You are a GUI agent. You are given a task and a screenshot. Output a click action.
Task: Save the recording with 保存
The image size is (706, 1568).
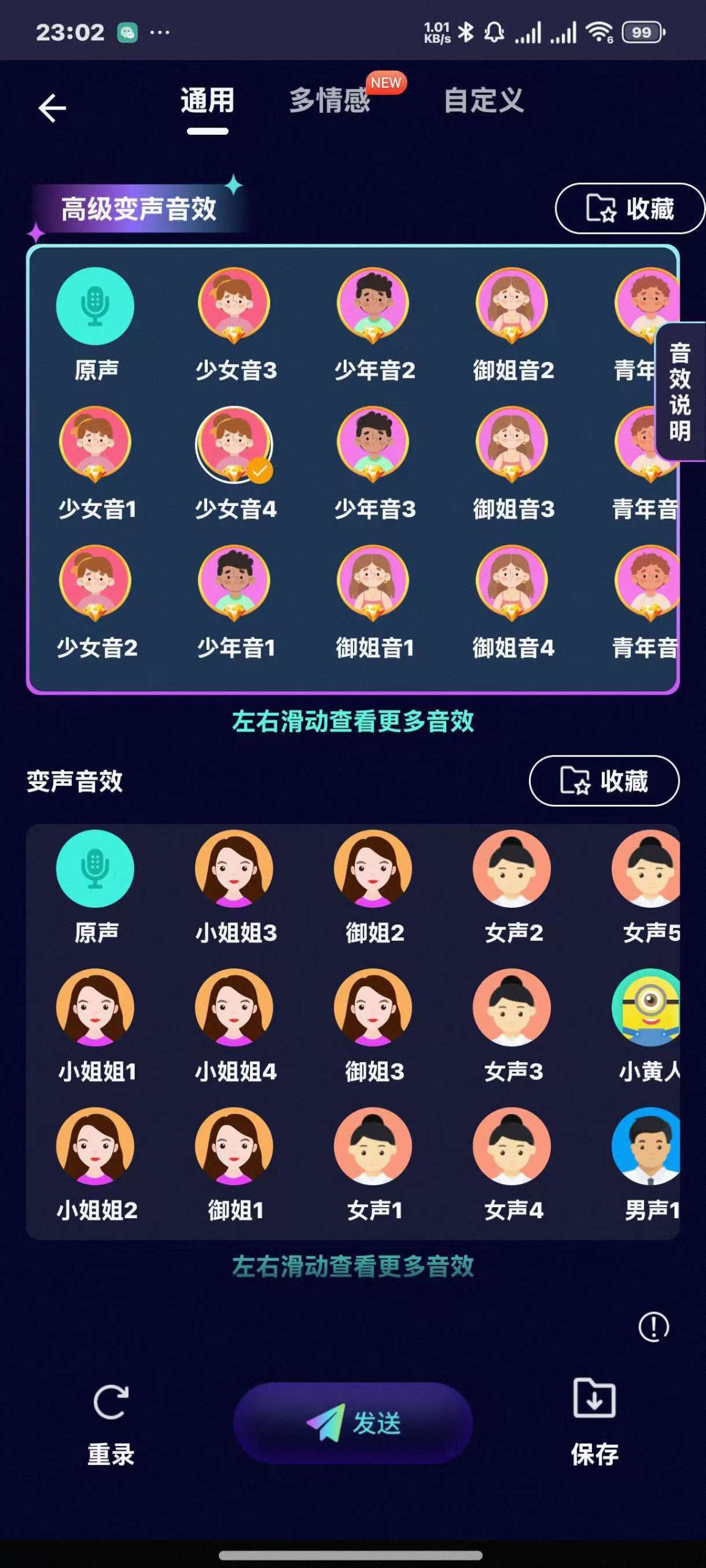594,1422
